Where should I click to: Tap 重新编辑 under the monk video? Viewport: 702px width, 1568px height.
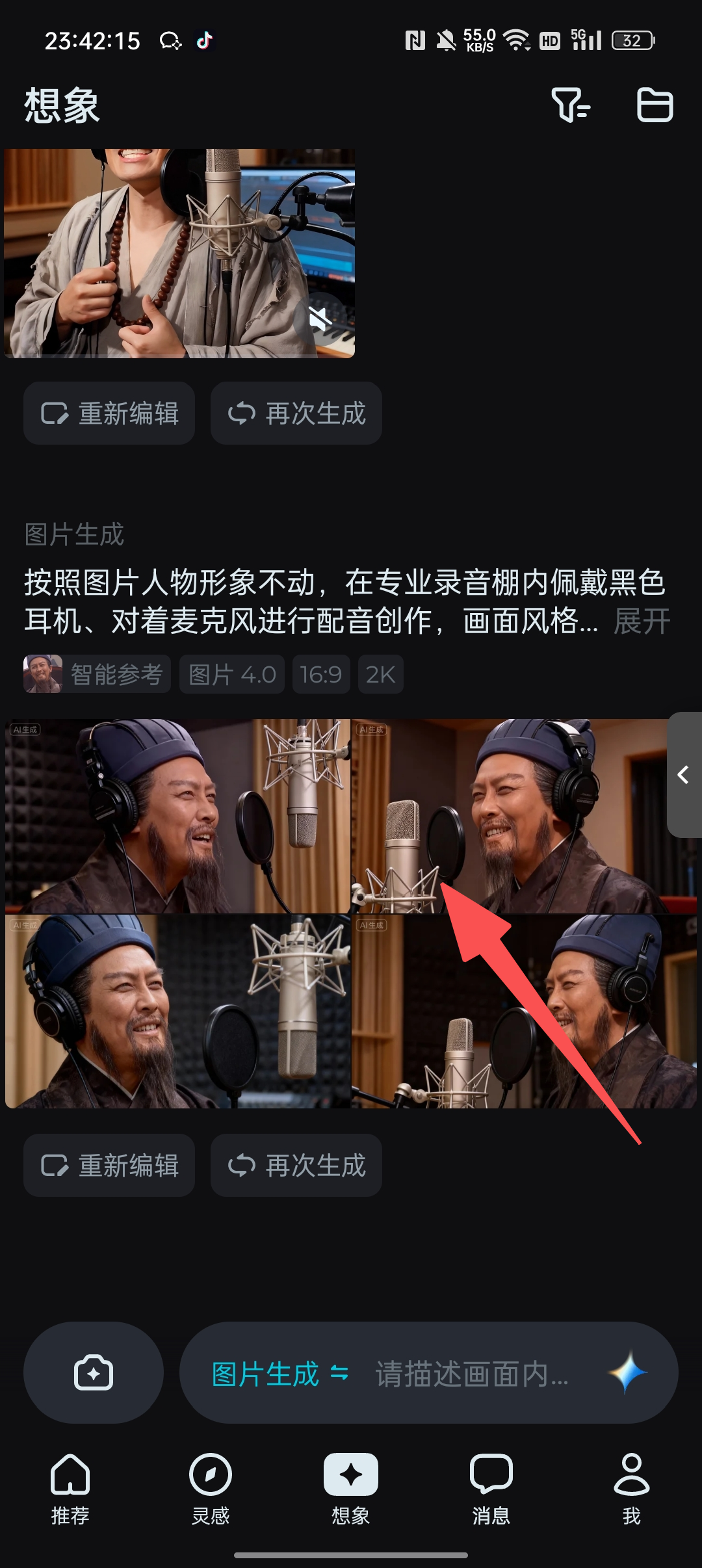pyautogui.click(x=109, y=413)
